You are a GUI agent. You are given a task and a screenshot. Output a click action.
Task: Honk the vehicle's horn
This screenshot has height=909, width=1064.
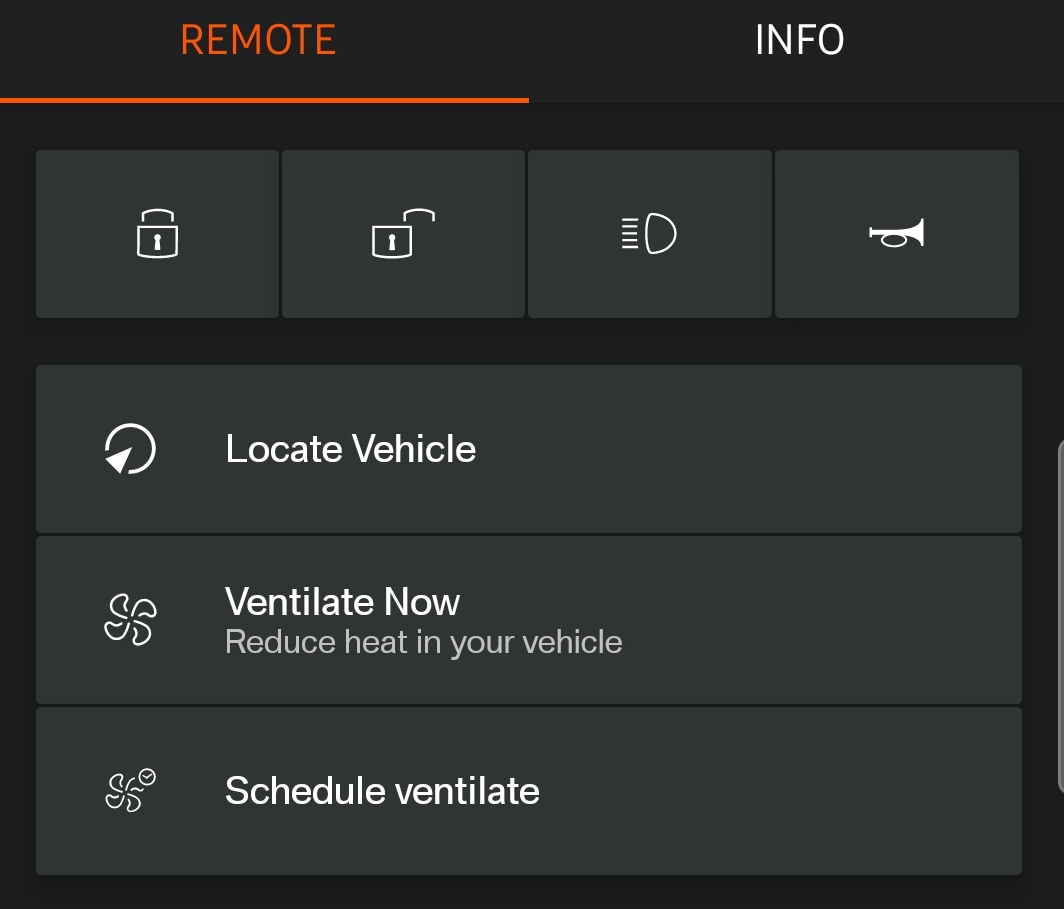coord(896,234)
